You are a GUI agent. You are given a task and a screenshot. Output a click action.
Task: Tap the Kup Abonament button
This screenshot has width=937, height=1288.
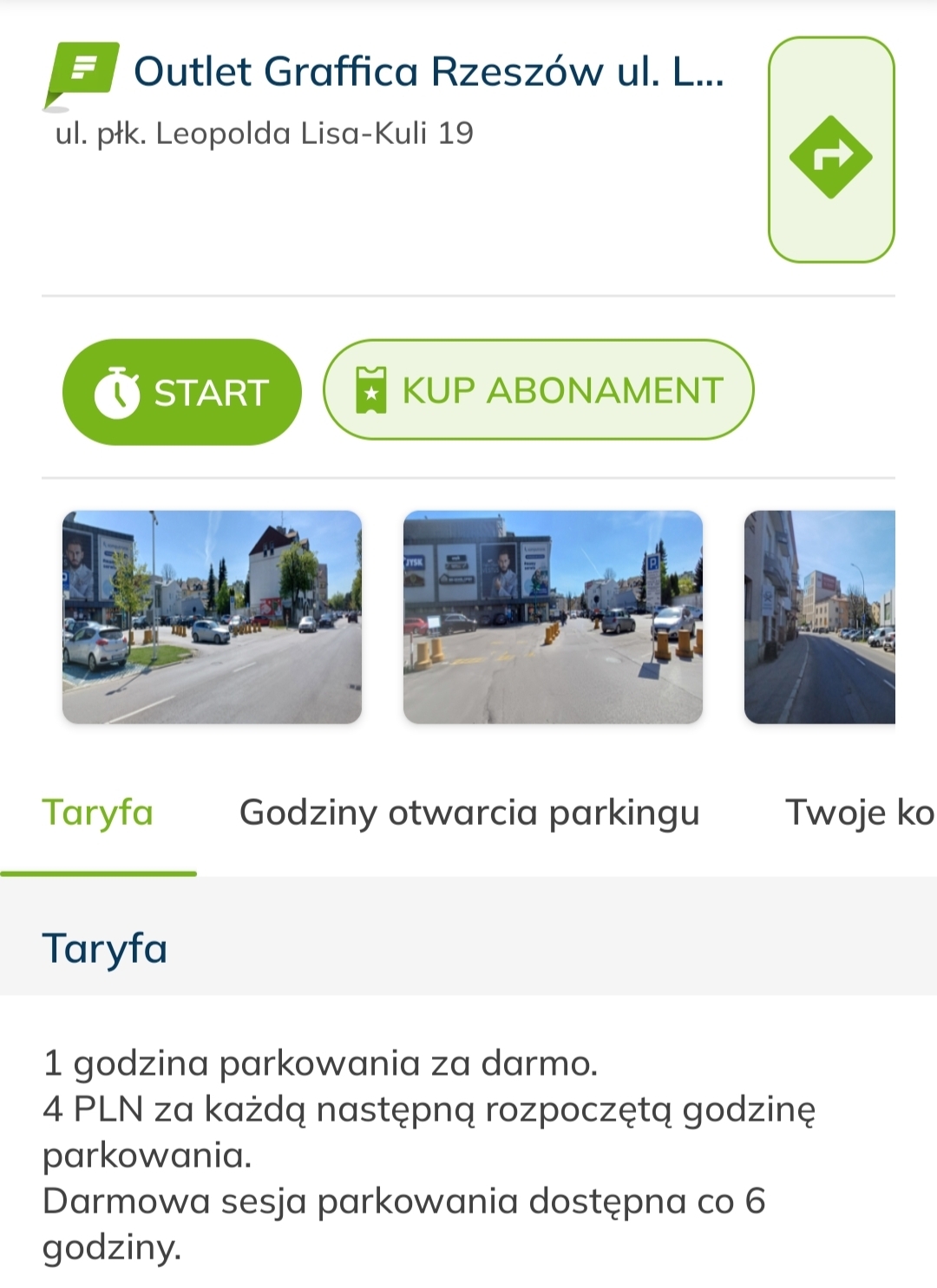click(538, 390)
